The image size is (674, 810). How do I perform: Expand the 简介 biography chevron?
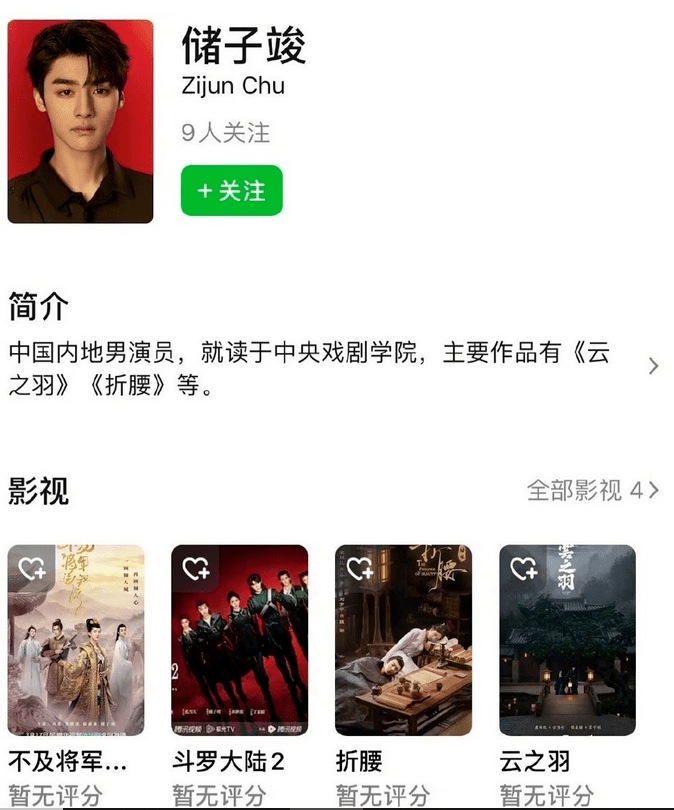[653, 366]
